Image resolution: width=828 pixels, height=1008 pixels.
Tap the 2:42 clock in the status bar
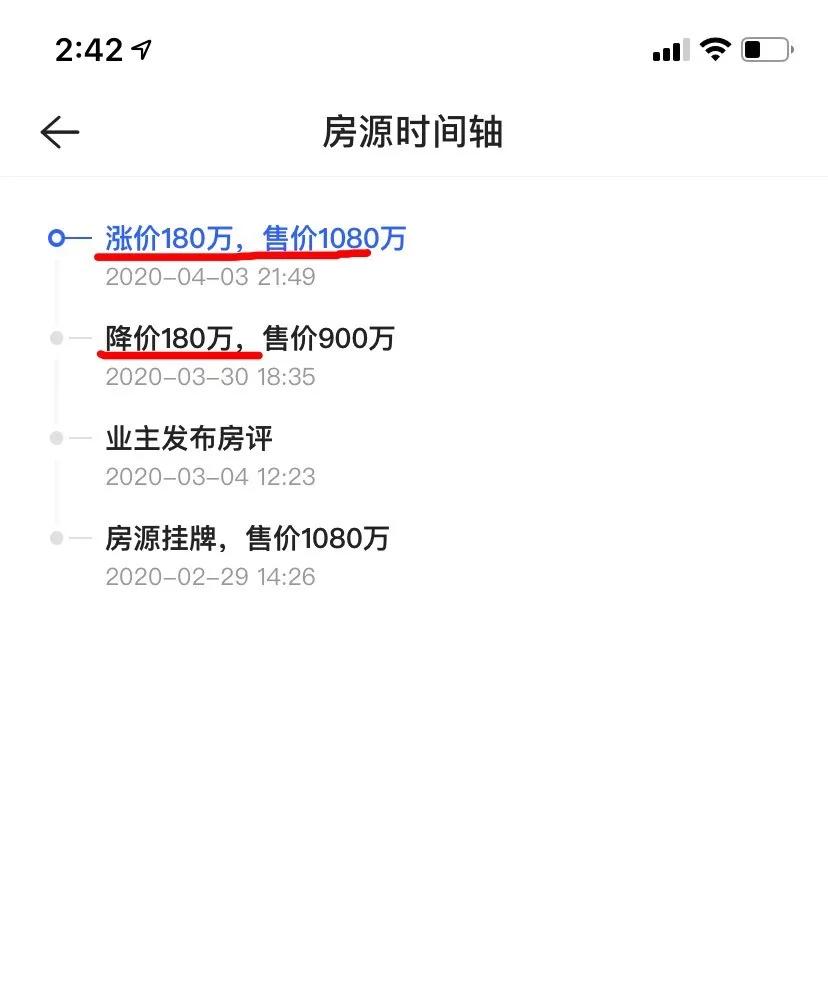(x=90, y=46)
